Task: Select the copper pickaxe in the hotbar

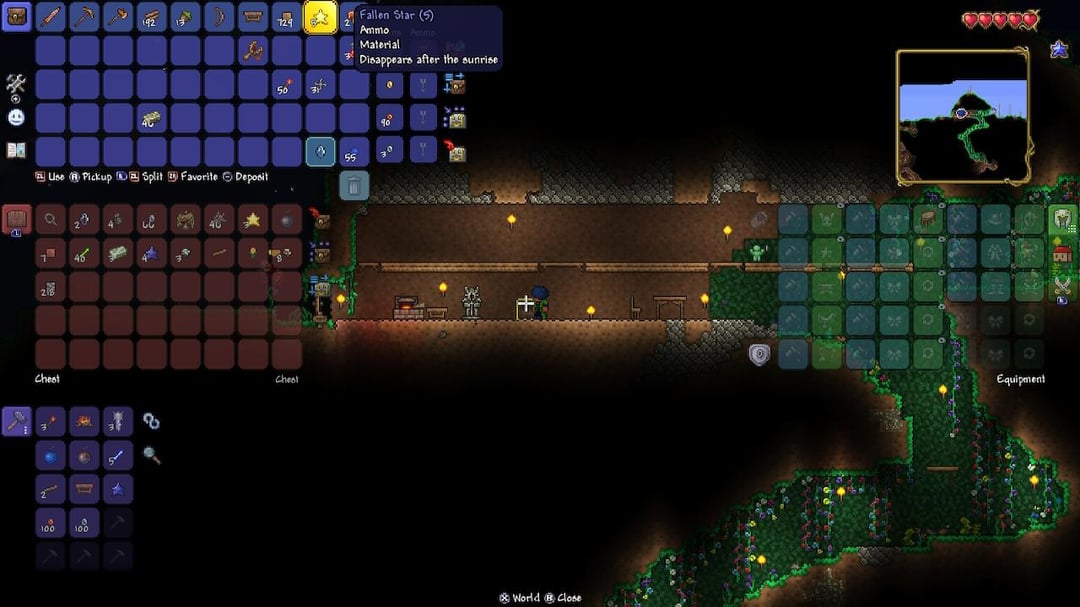Action: [84, 17]
